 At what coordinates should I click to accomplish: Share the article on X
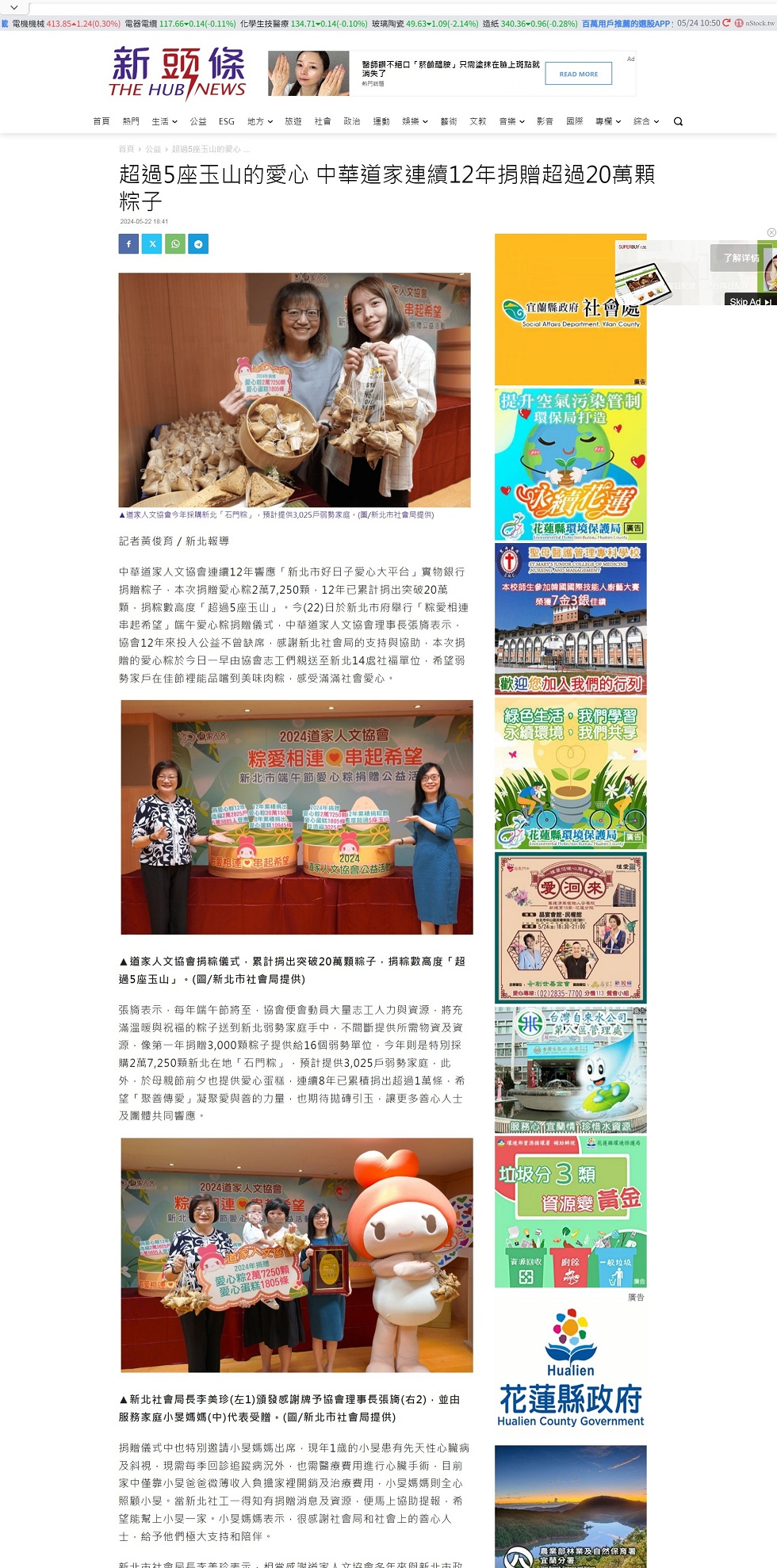coord(152,244)
